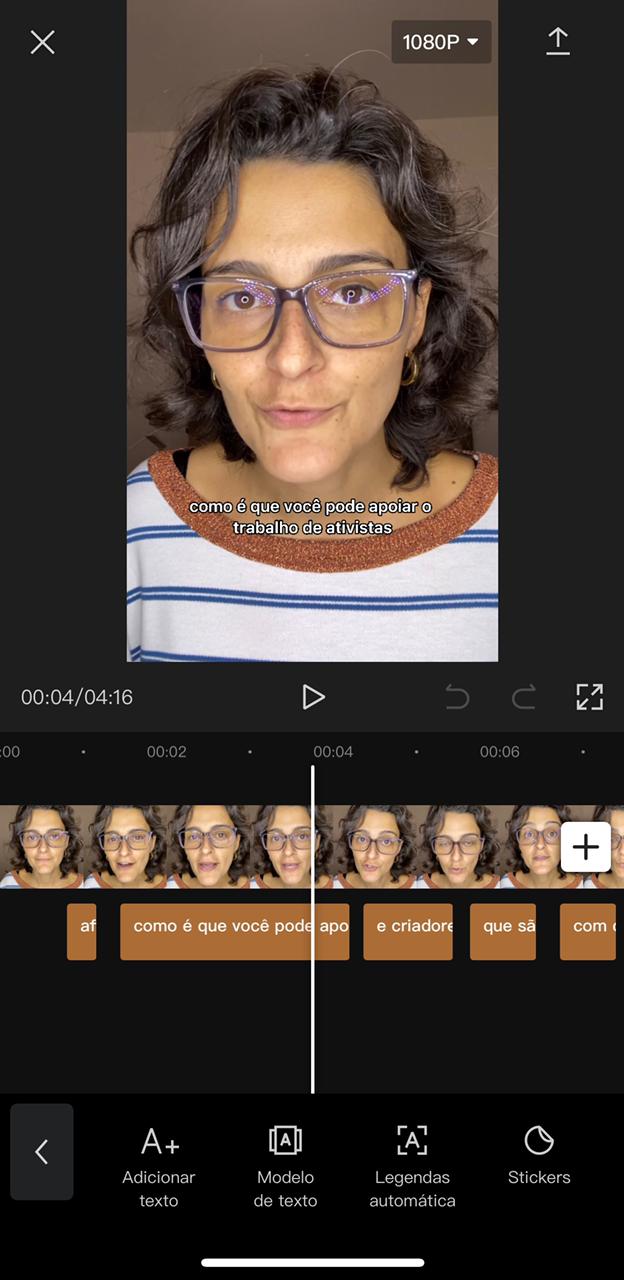Select the caption clip 'que sã'
This screenshot has height=1280, width=624.
point(502,932)
